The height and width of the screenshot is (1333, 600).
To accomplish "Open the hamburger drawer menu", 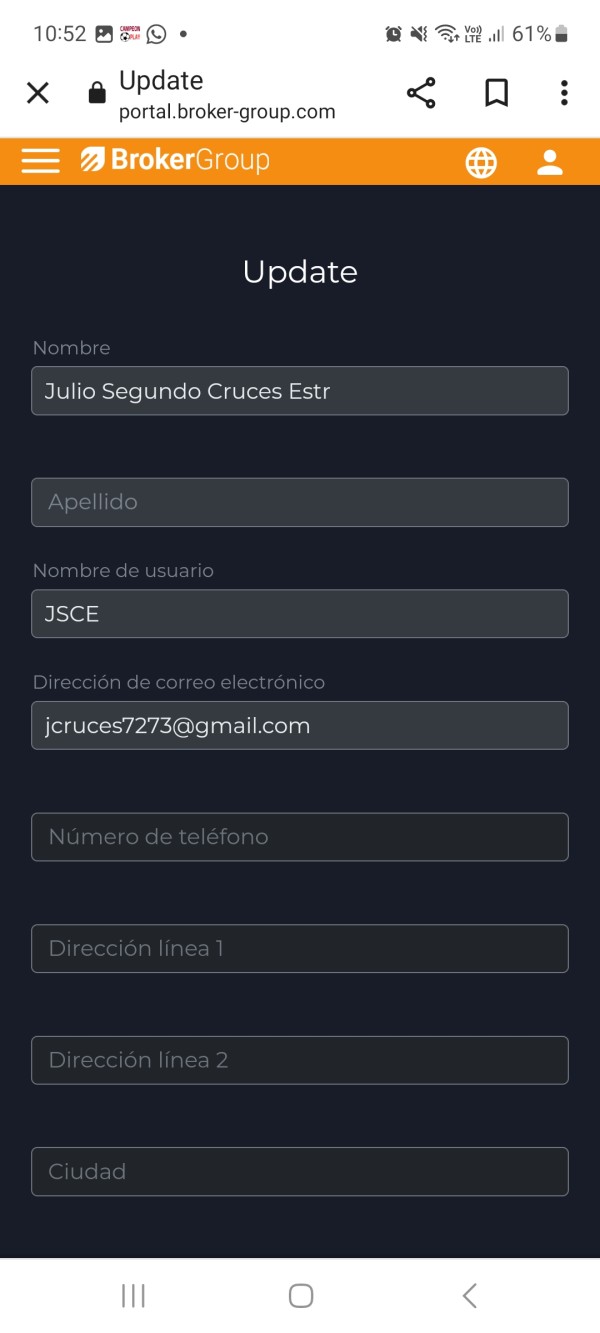I will tap(41, 161).
